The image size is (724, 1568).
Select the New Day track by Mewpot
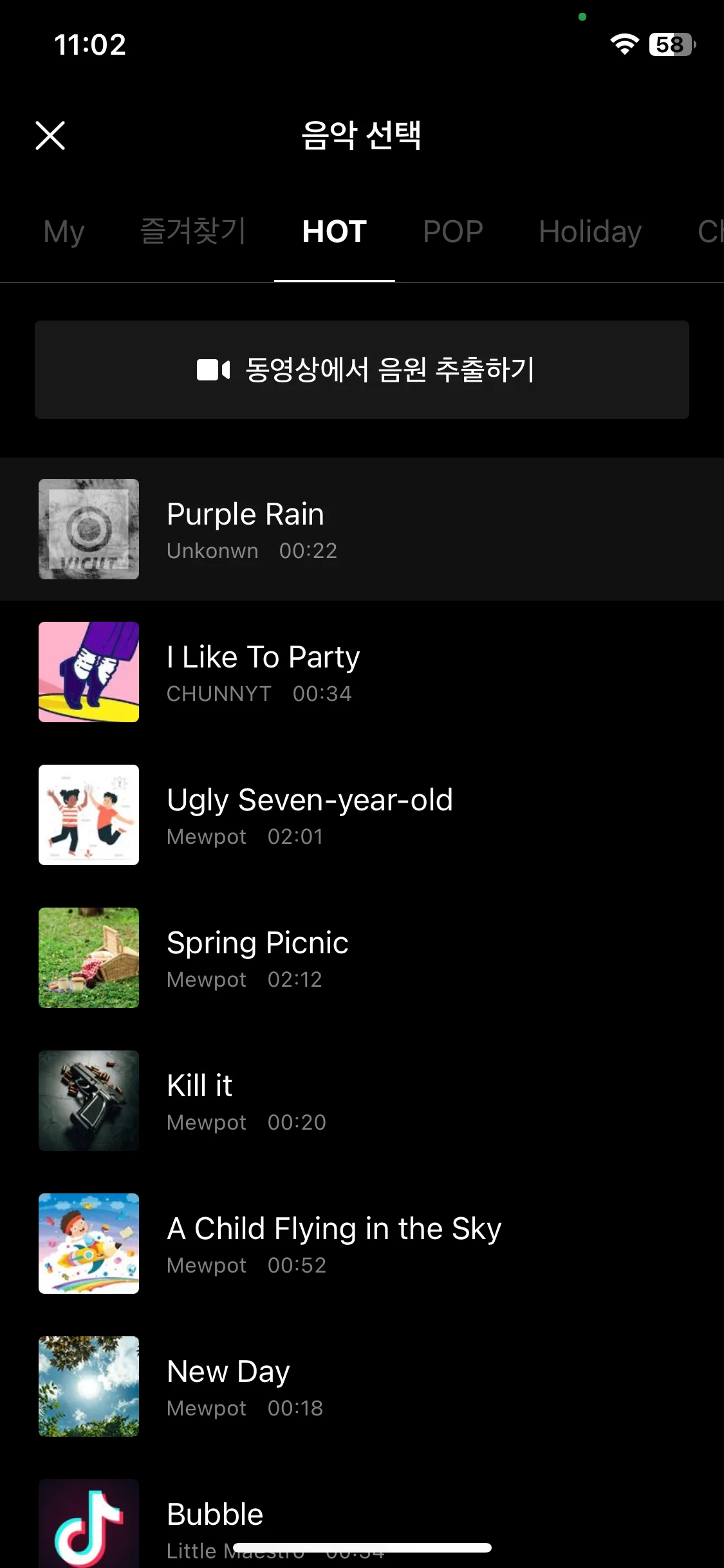pos(362,1386)
